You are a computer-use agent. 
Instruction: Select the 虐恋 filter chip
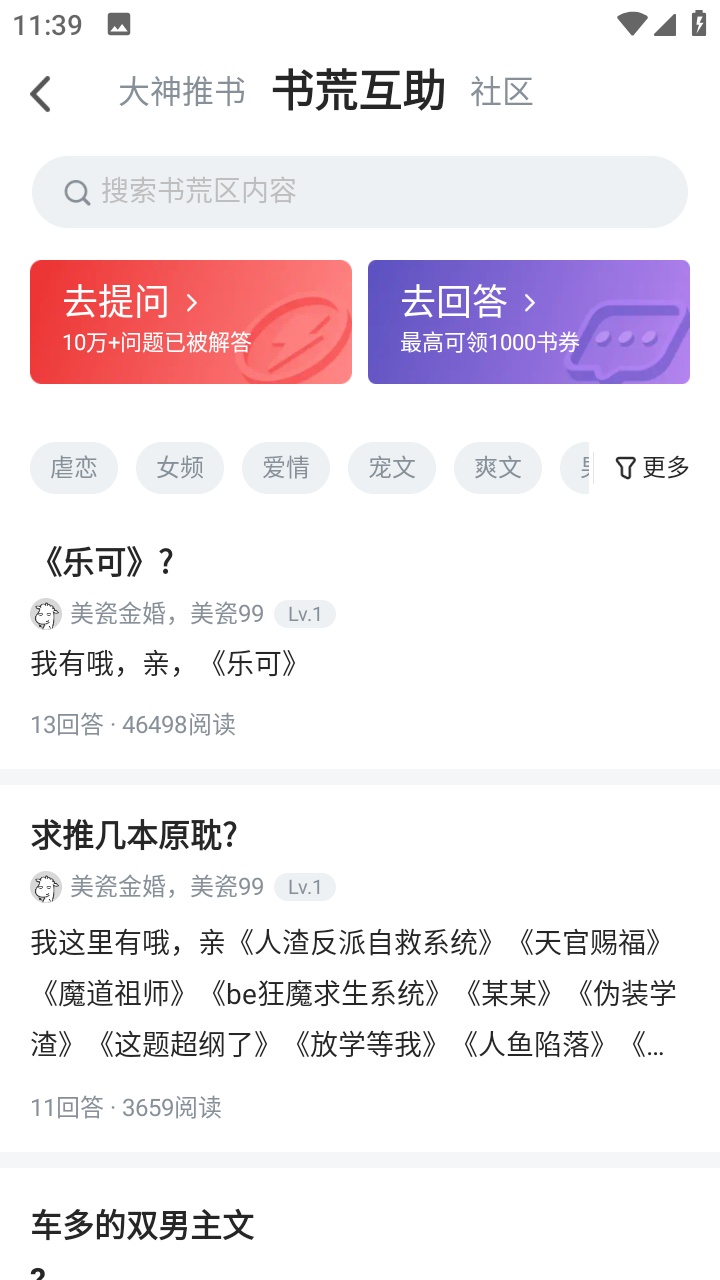point(74,467)
